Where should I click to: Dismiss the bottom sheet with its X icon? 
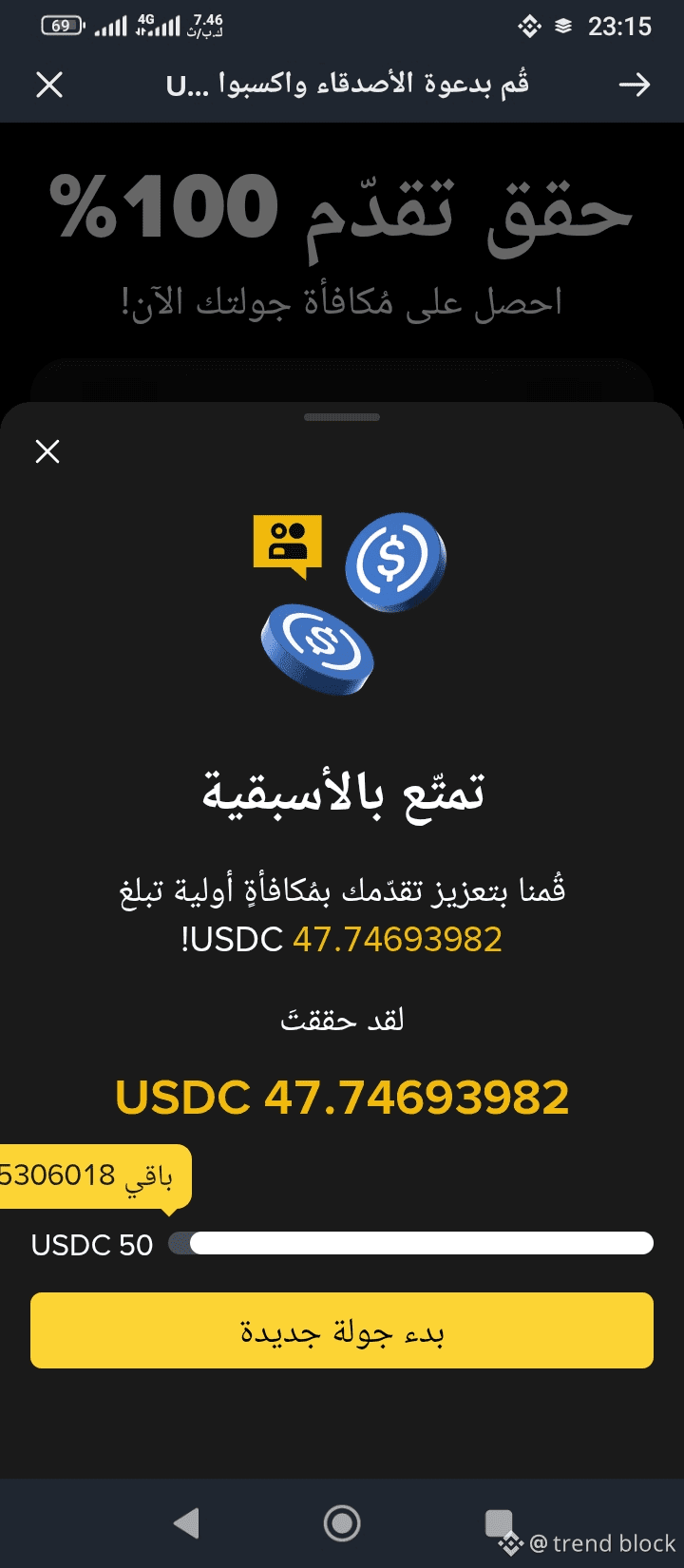pyautogui.click(x=47, y=450)
